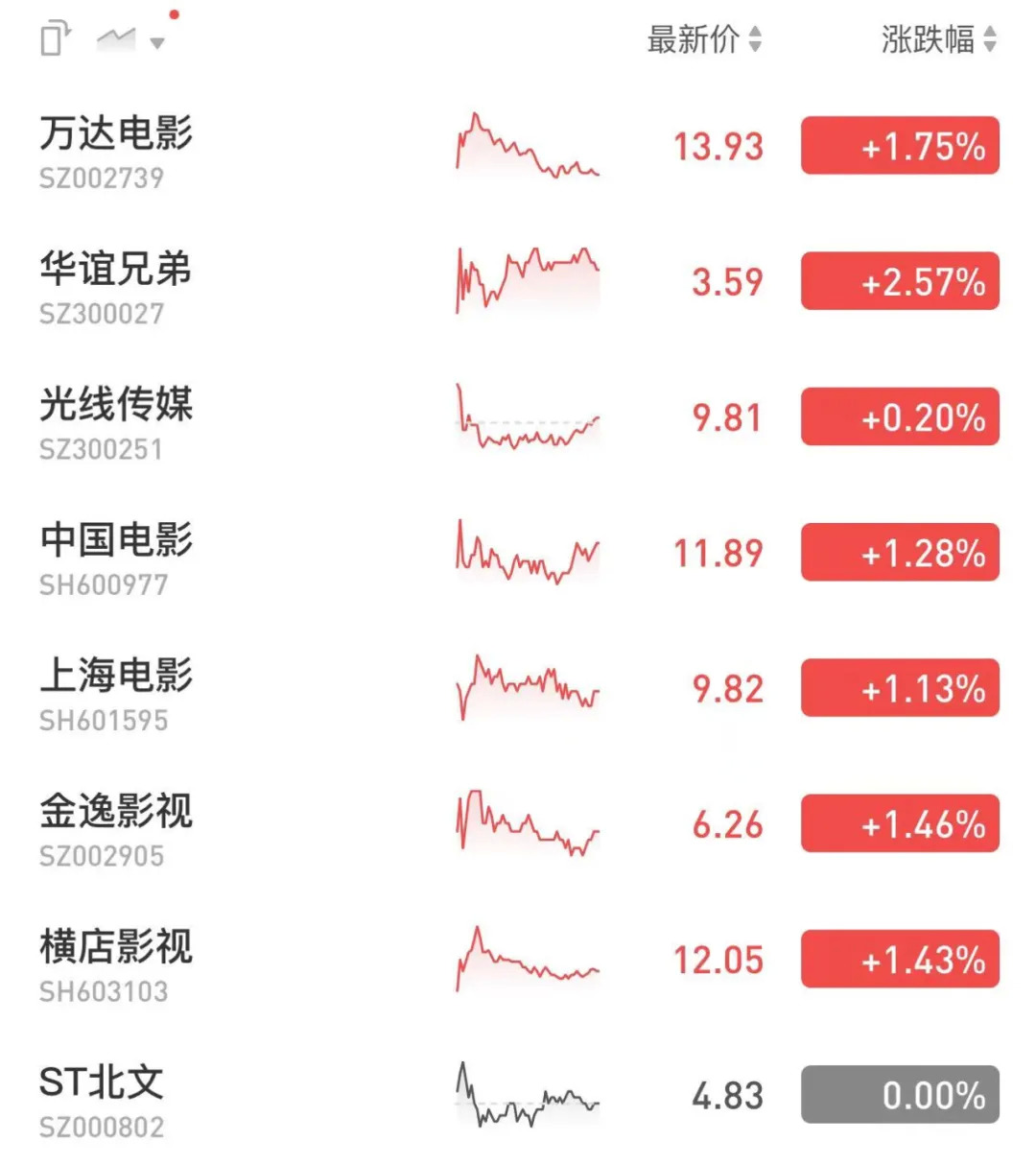Tap the 0.00% change badge for ST北文
The height and width of the screenshot is (1165, 1036).
coord(900,1095)
